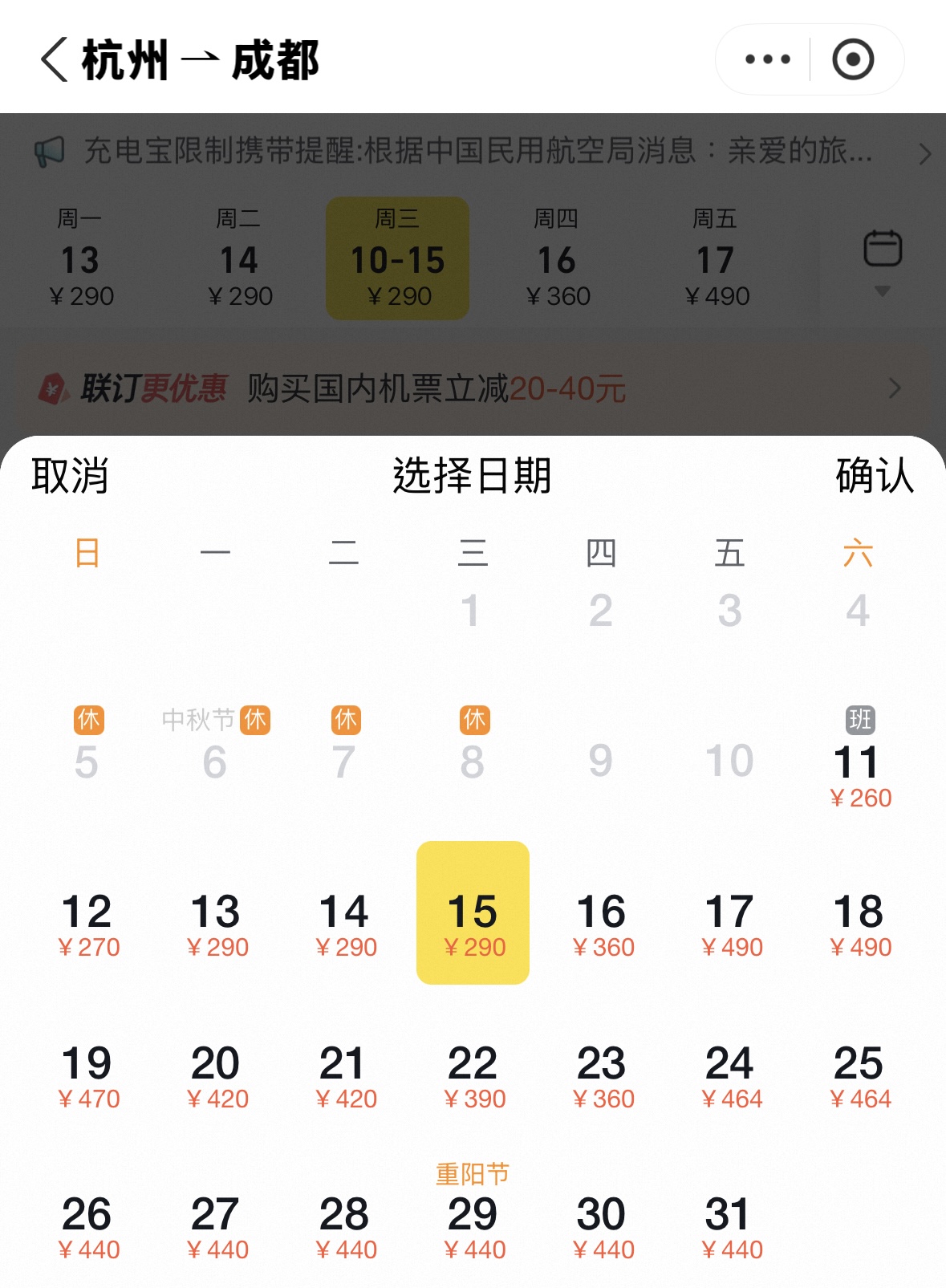The height and width of the screenshot is (1288, 946).
Task: Pick October 19 at ¥470
Action: point(87,1075)
